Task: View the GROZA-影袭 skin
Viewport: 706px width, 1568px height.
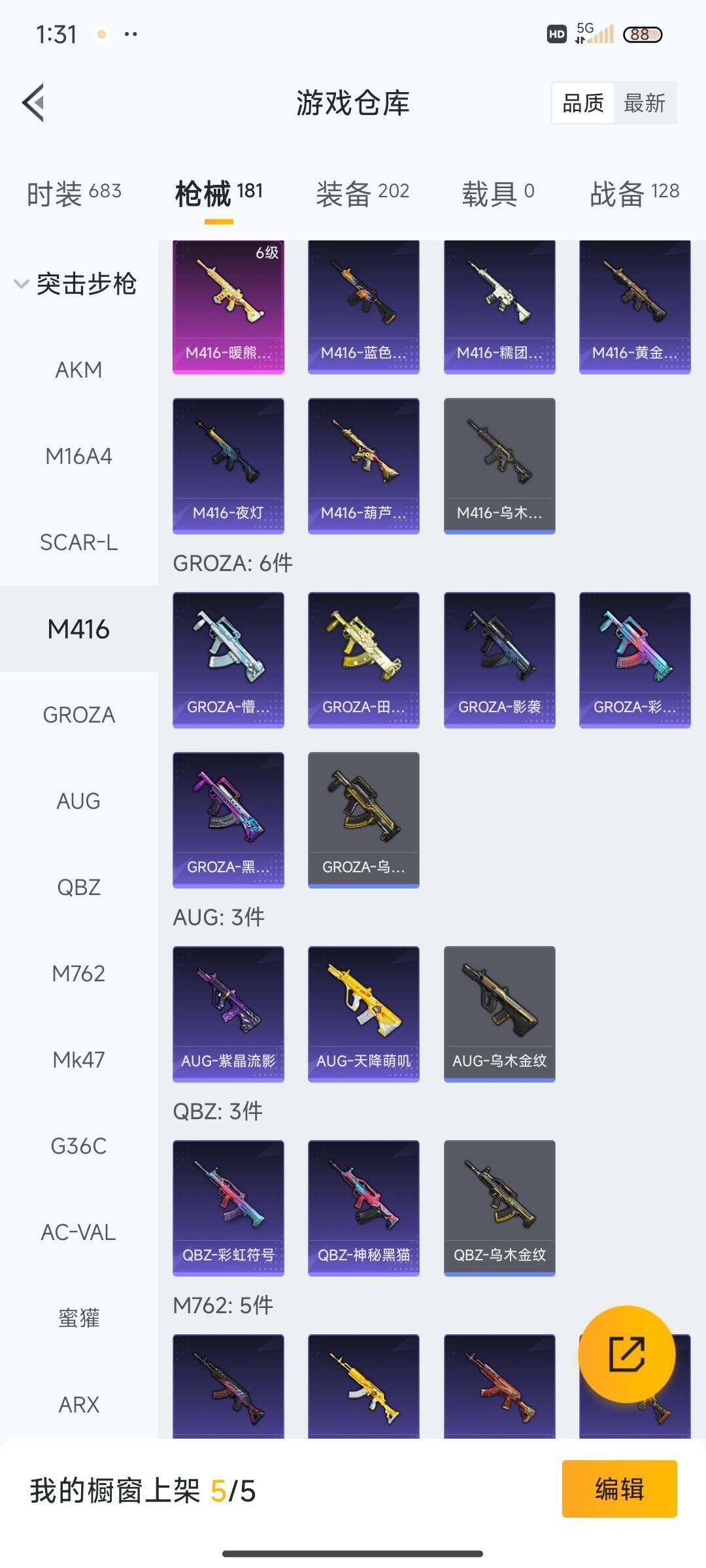Action: pos(499,659)
